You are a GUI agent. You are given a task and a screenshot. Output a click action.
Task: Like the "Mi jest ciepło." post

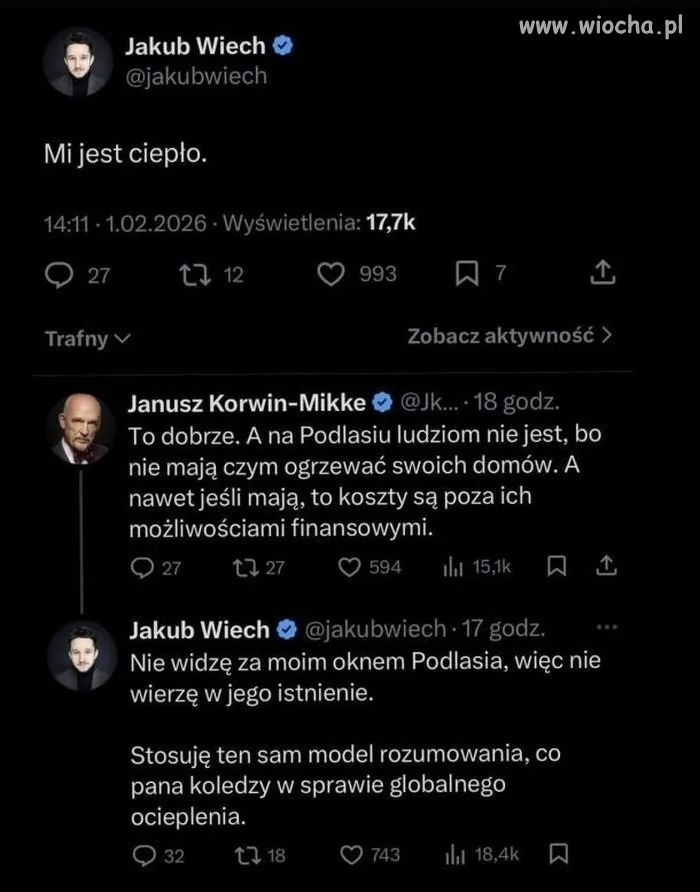tap(331, 273)
